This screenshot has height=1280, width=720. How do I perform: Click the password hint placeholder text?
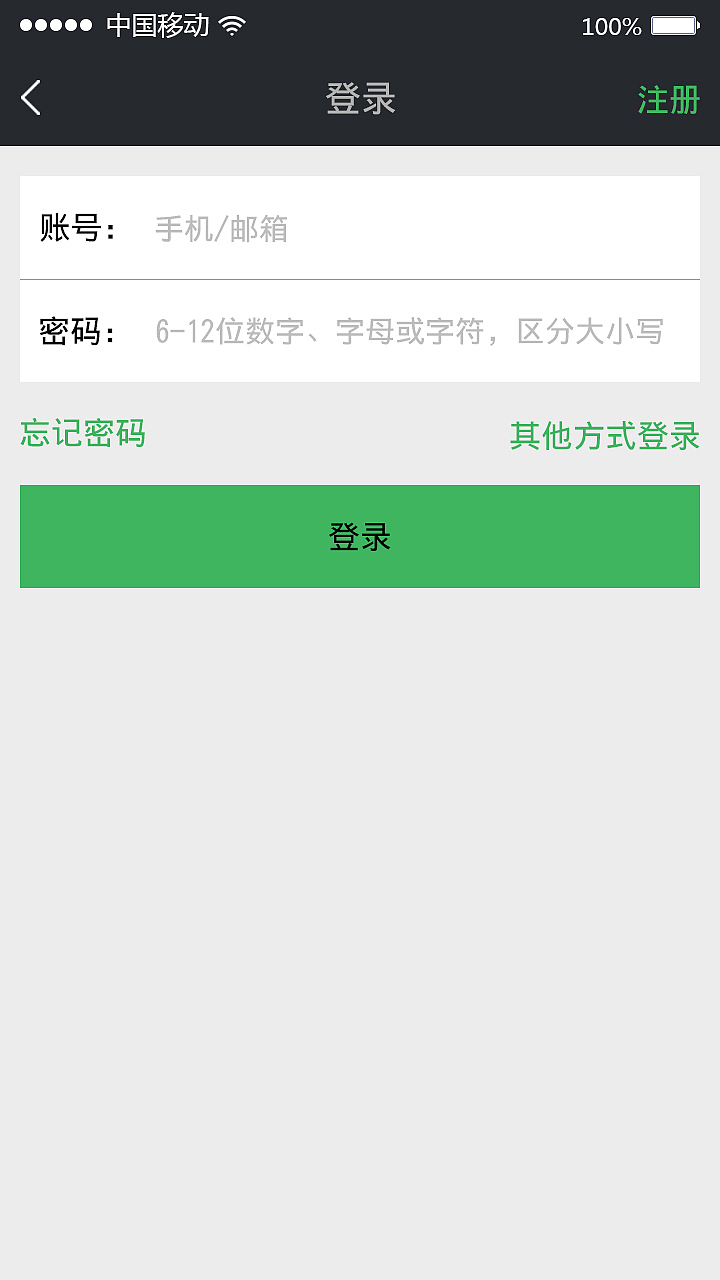[410, 330]
